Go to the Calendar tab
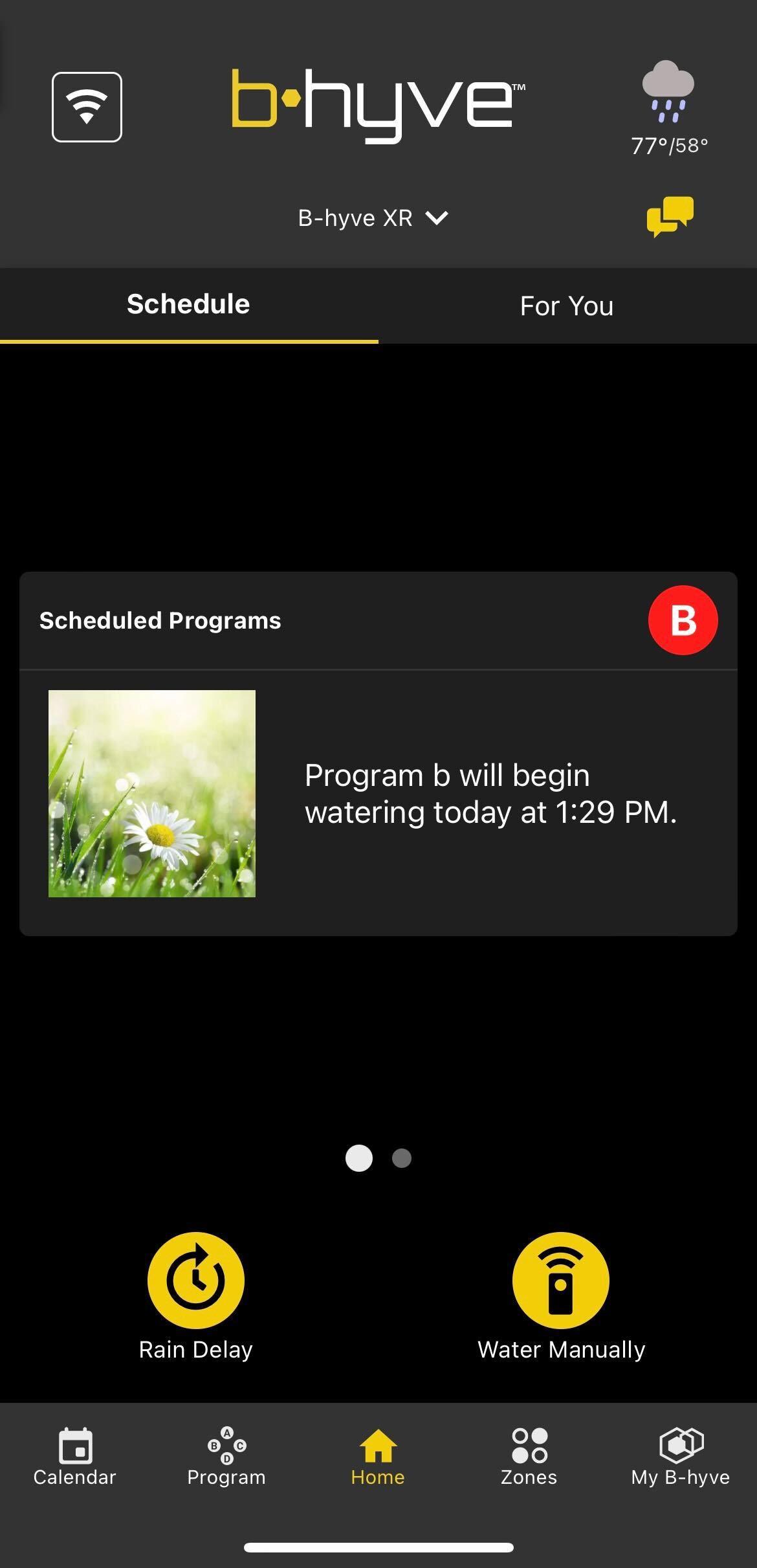Screen dimensions: 757x1568 point(75,1455)
